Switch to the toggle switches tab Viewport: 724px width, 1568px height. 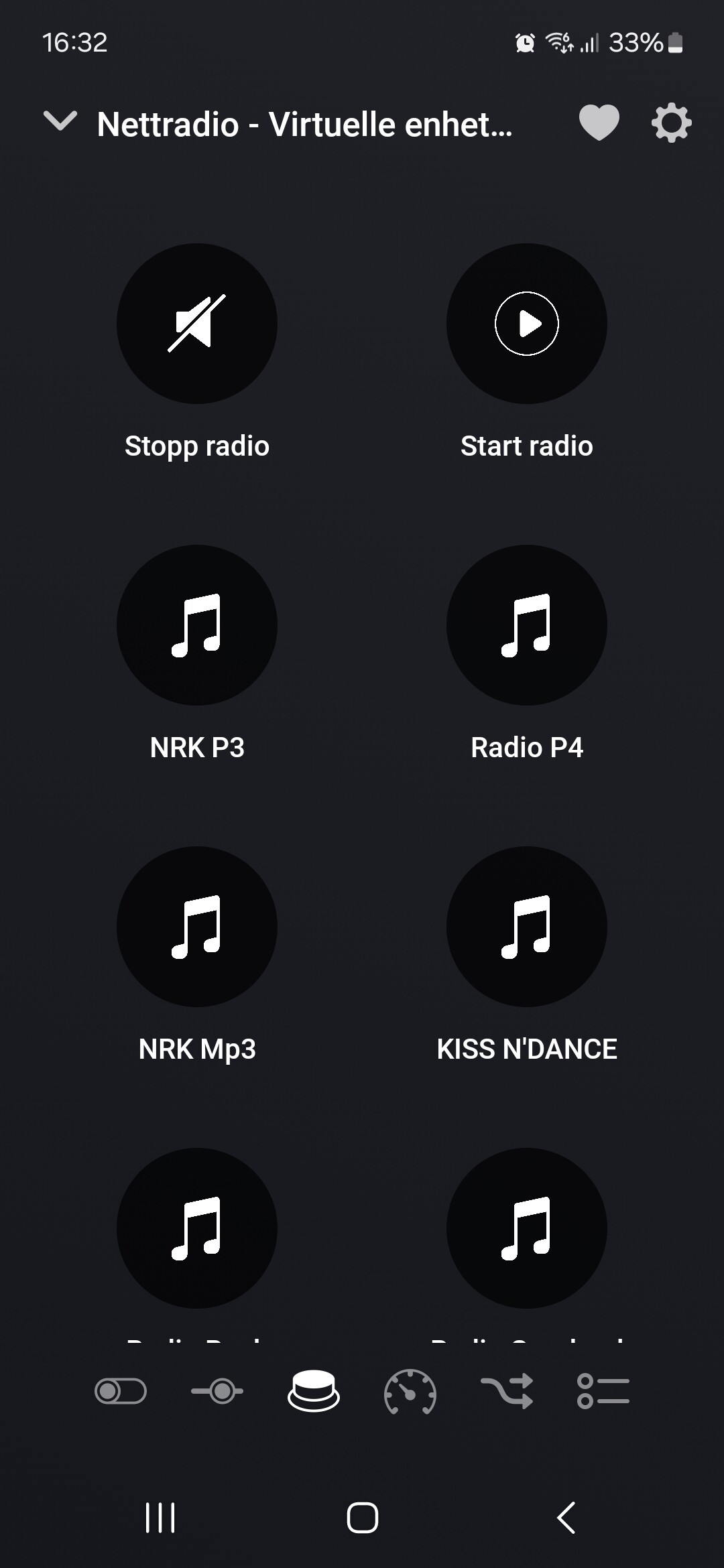(121, 1391)
